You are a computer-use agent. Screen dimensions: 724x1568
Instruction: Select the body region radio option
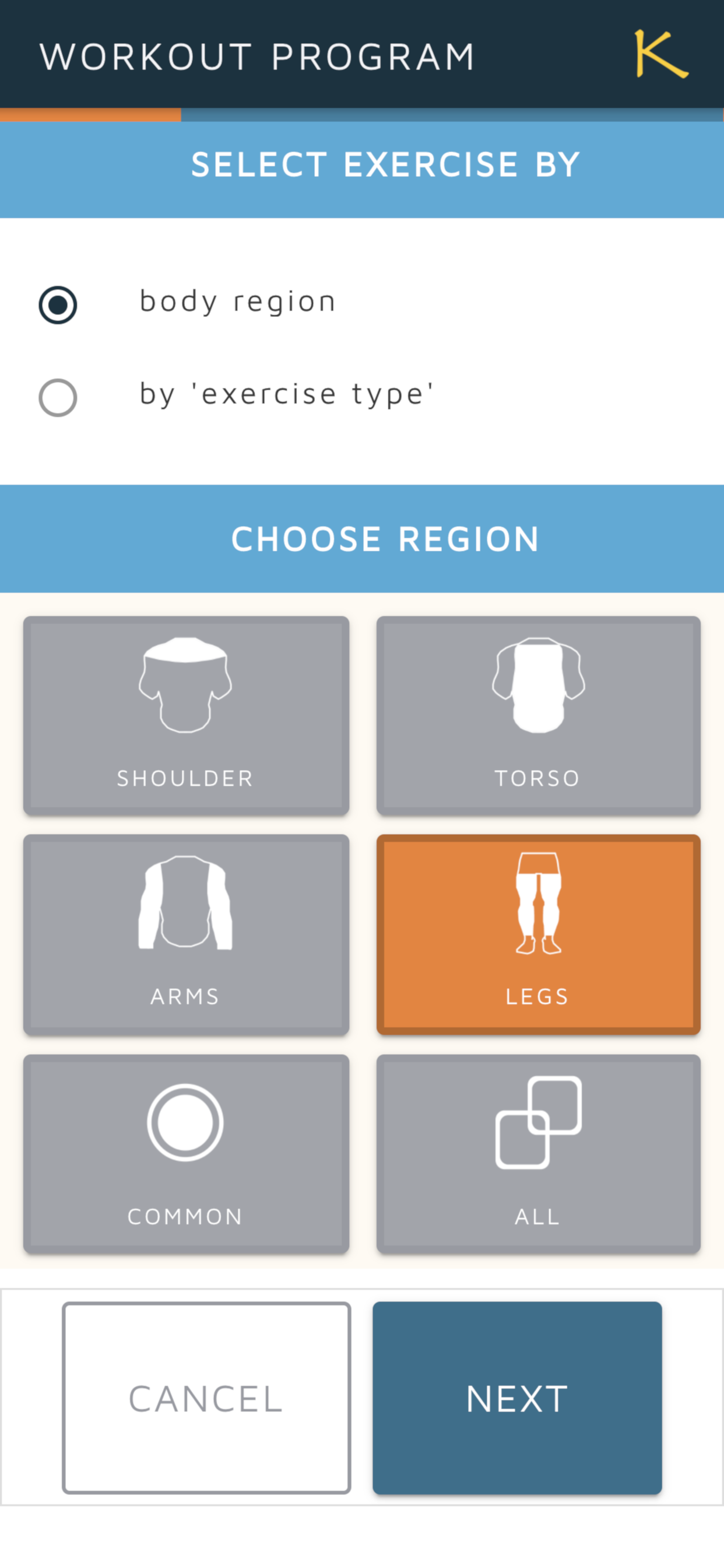point(58,304)
